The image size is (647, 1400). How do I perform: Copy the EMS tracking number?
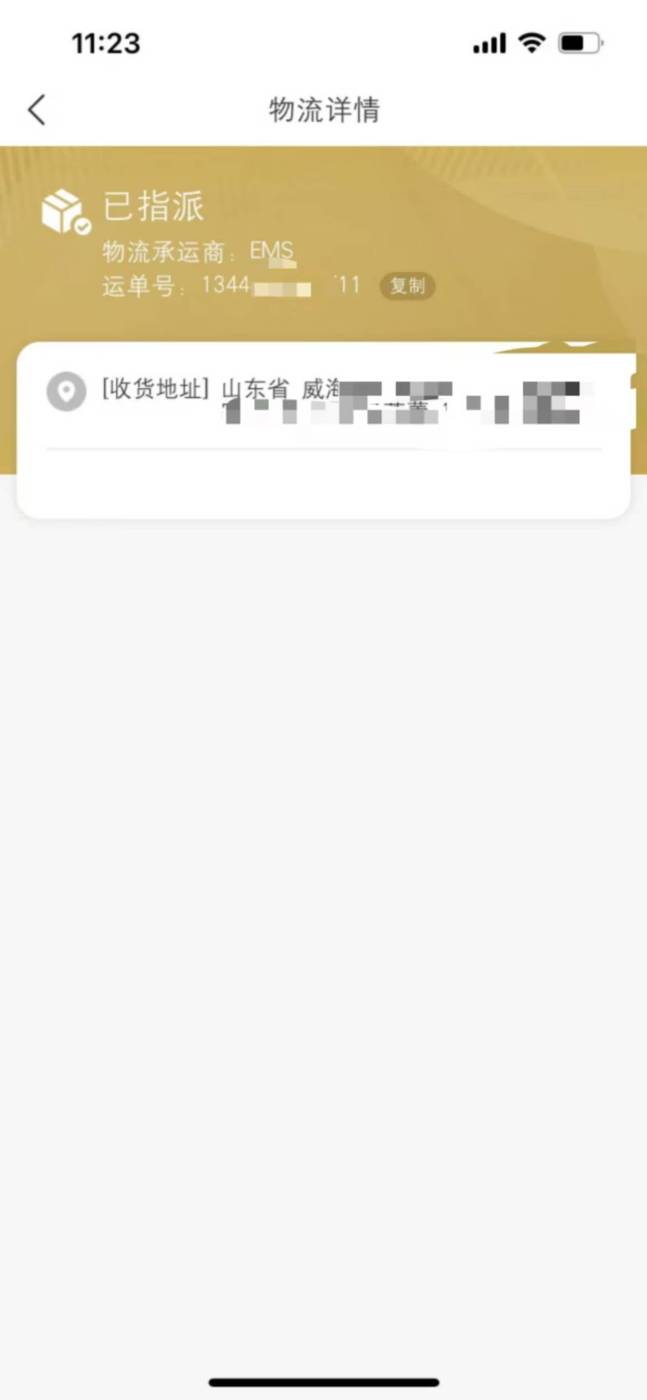(407, 286)
